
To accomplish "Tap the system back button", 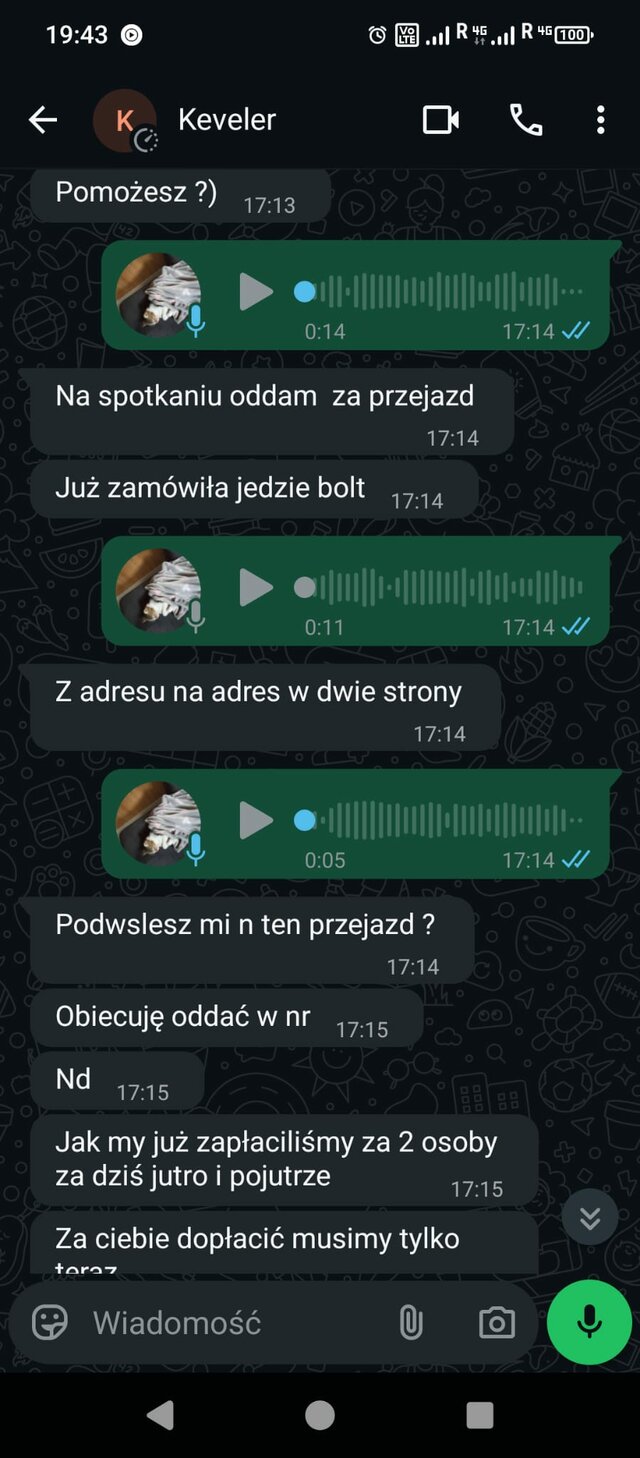I will [x=160, y=1414].
